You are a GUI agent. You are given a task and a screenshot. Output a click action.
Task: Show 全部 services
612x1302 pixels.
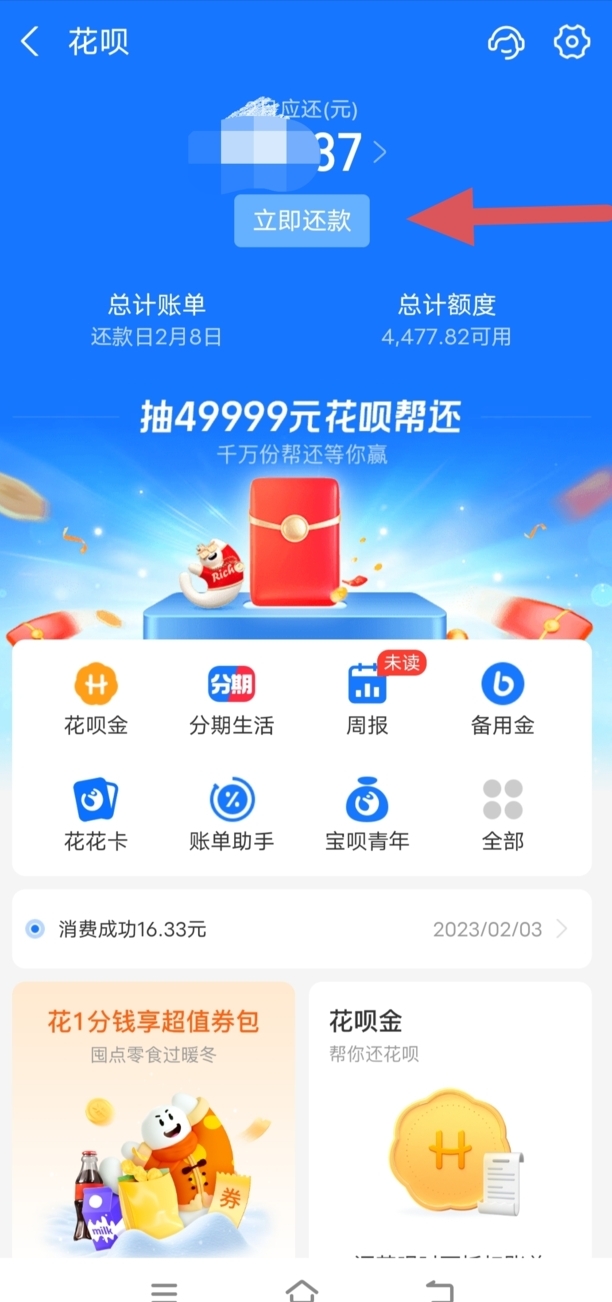click(503, 815)
